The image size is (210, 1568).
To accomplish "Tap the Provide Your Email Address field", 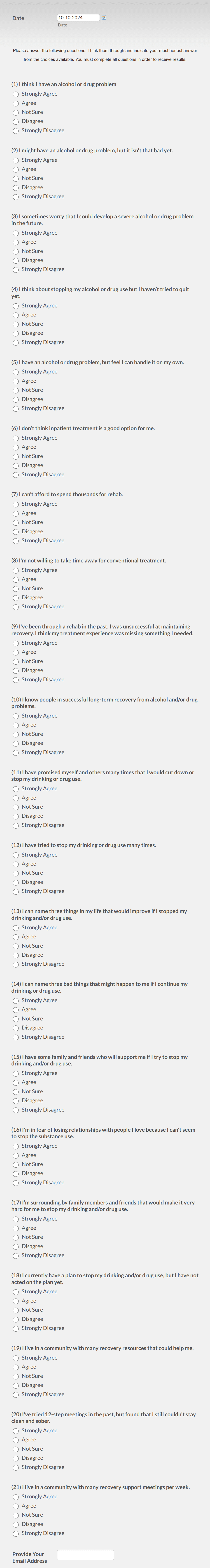I will tap(85, 1555).
